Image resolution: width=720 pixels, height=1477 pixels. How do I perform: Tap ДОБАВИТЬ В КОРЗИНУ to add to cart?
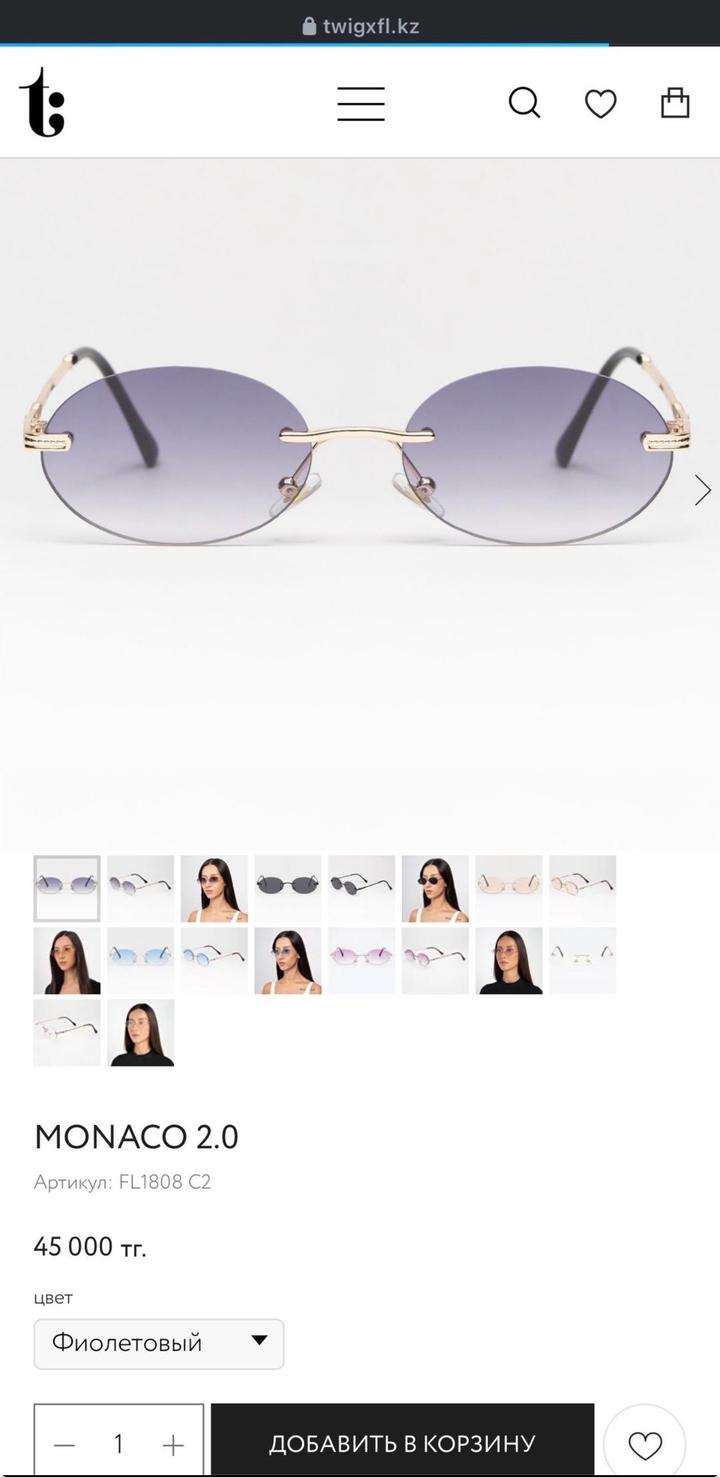pos(402,1443)
